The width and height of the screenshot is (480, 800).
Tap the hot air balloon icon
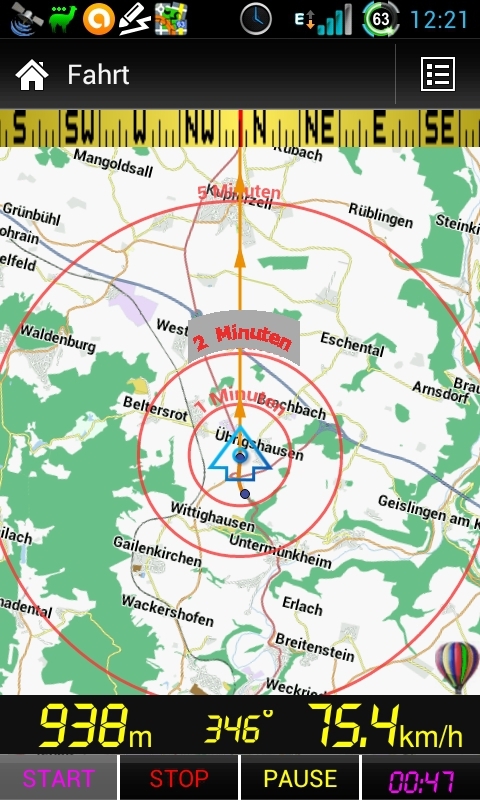point(457,667)
